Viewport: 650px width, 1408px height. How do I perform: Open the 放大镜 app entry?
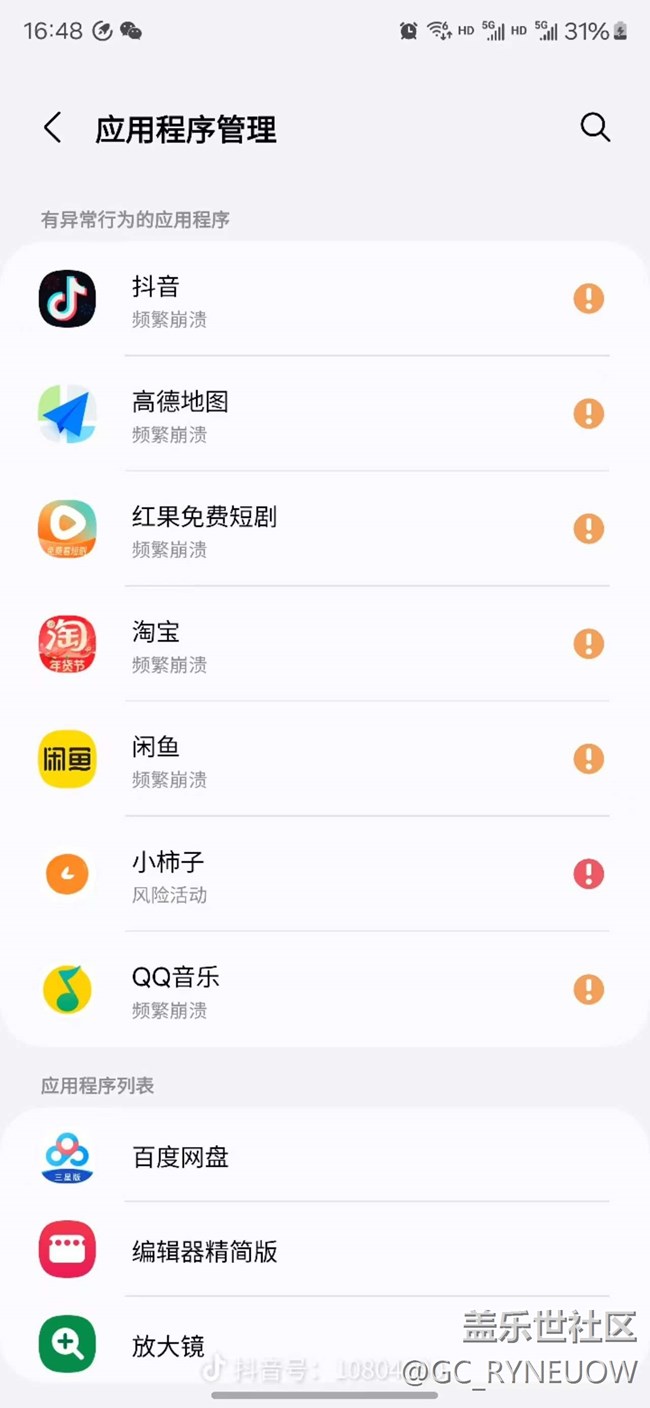pyautogui.click(x=325, y=1344)
